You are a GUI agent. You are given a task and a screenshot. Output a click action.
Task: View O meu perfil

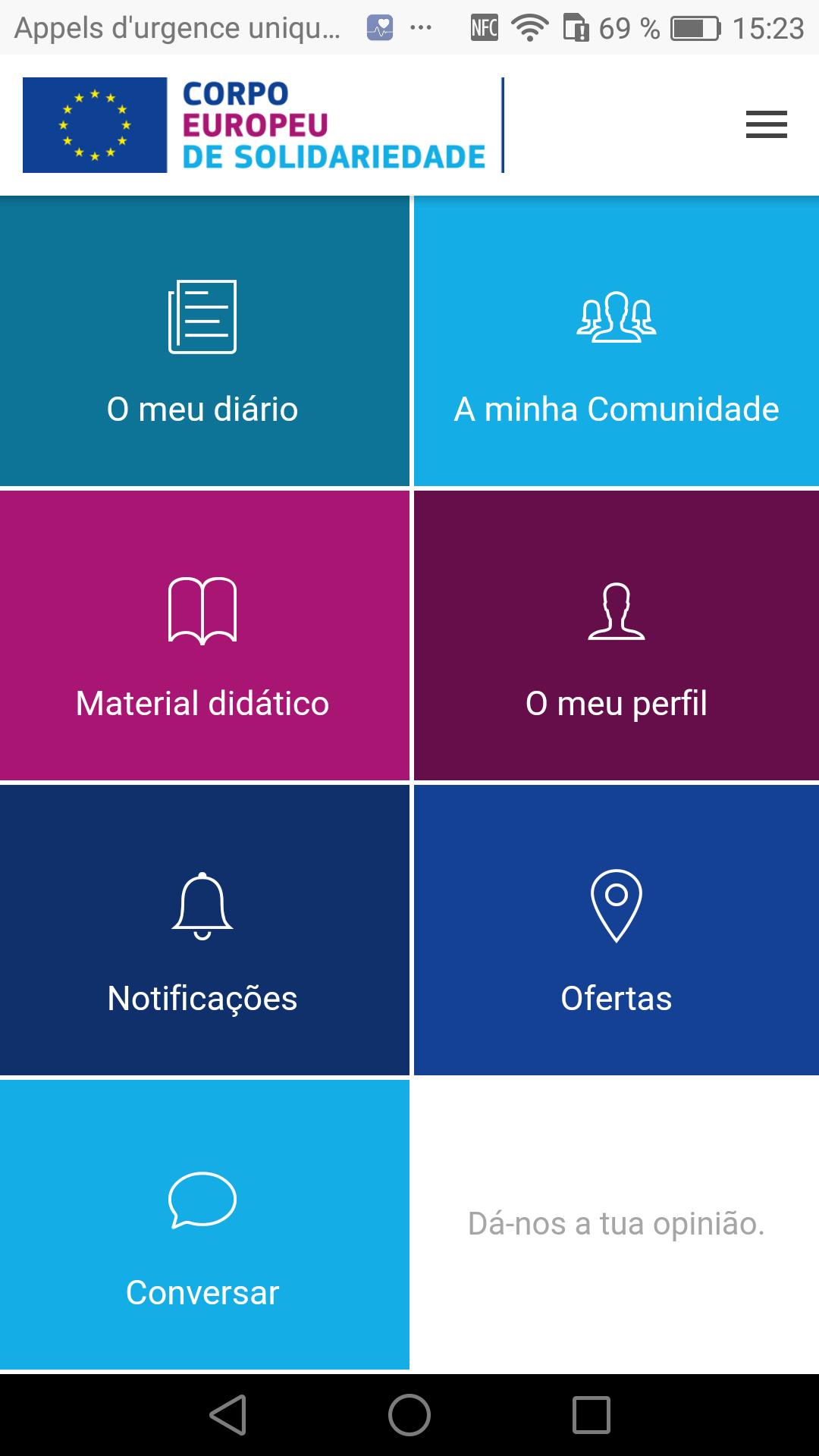[617, 635]
